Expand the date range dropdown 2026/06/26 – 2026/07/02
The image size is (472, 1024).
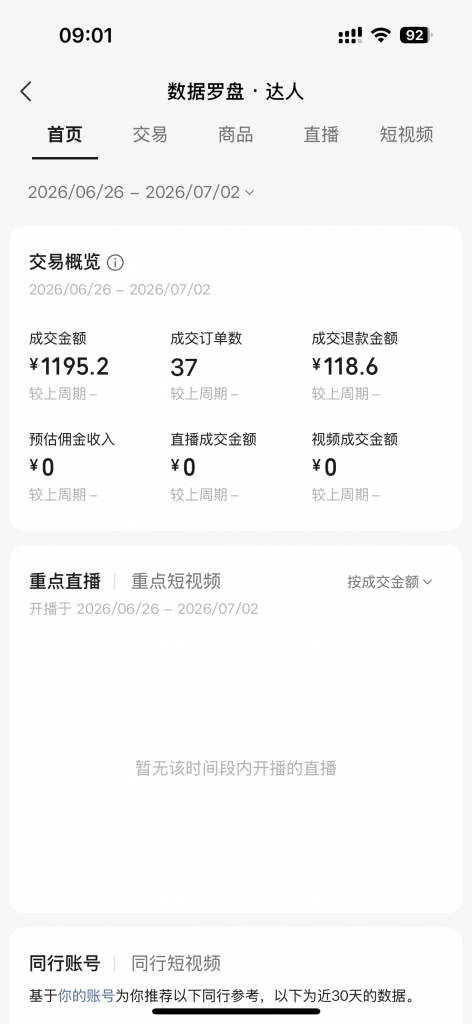(x=141, y=192)
